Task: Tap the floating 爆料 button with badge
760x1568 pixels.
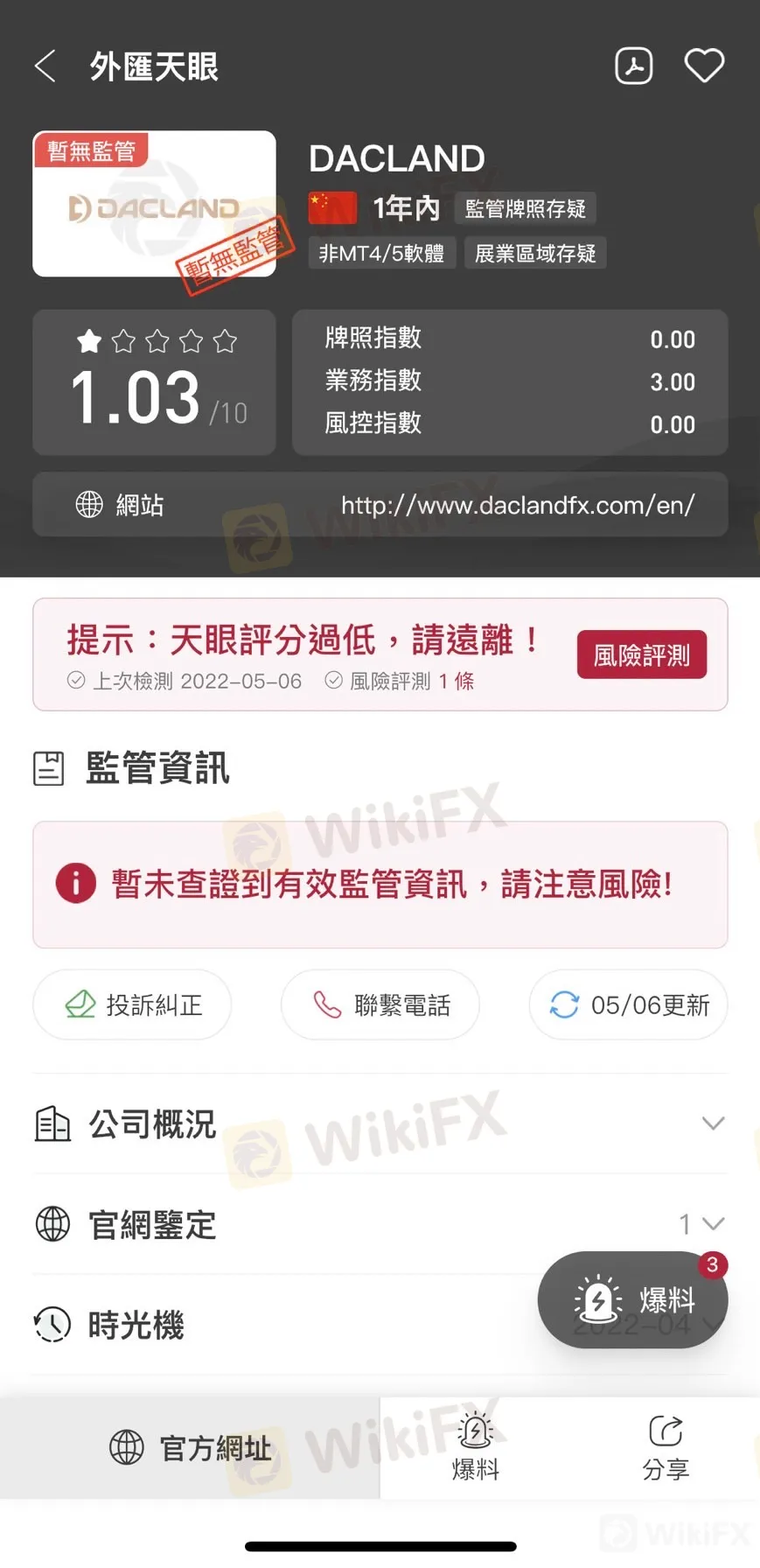Action: pyautogui.click(x=632, y=1299)
